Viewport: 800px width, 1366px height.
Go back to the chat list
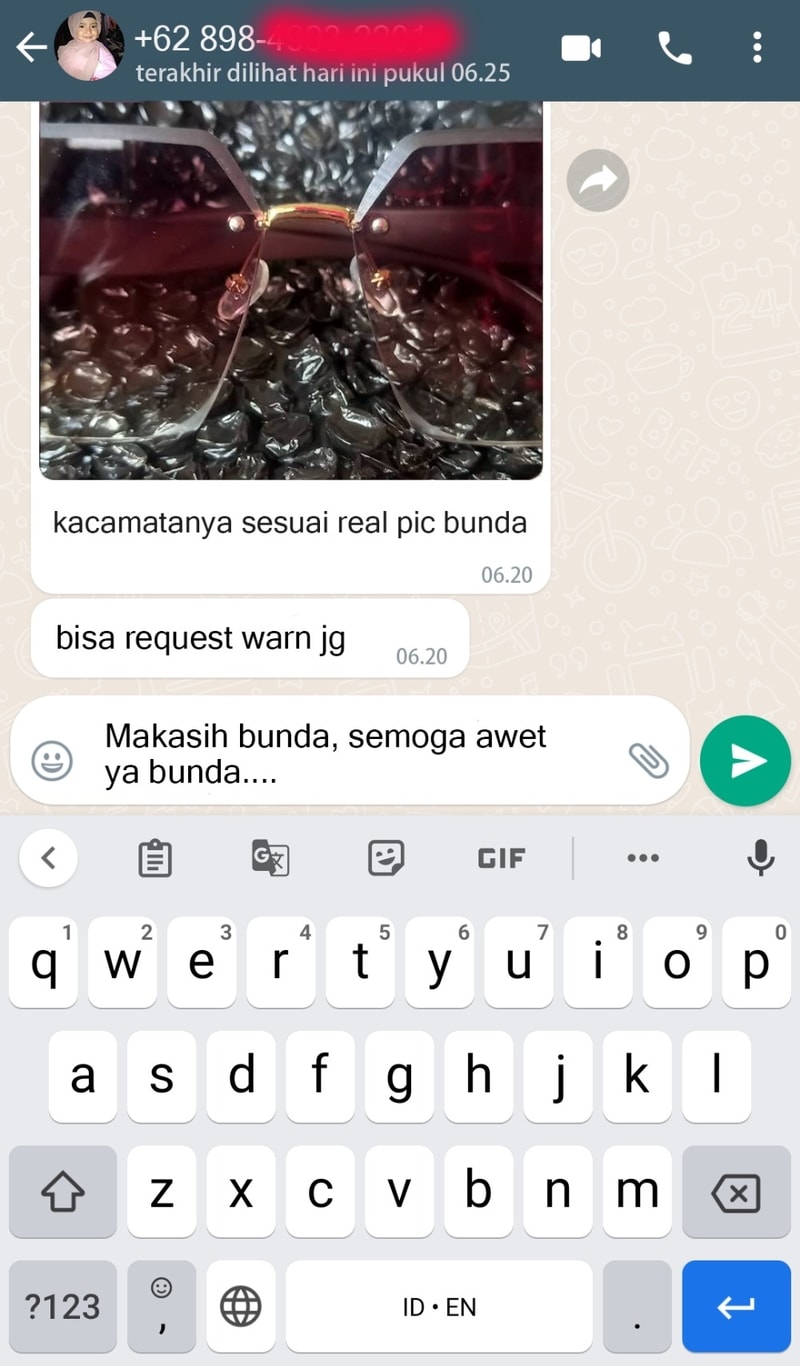30,47
